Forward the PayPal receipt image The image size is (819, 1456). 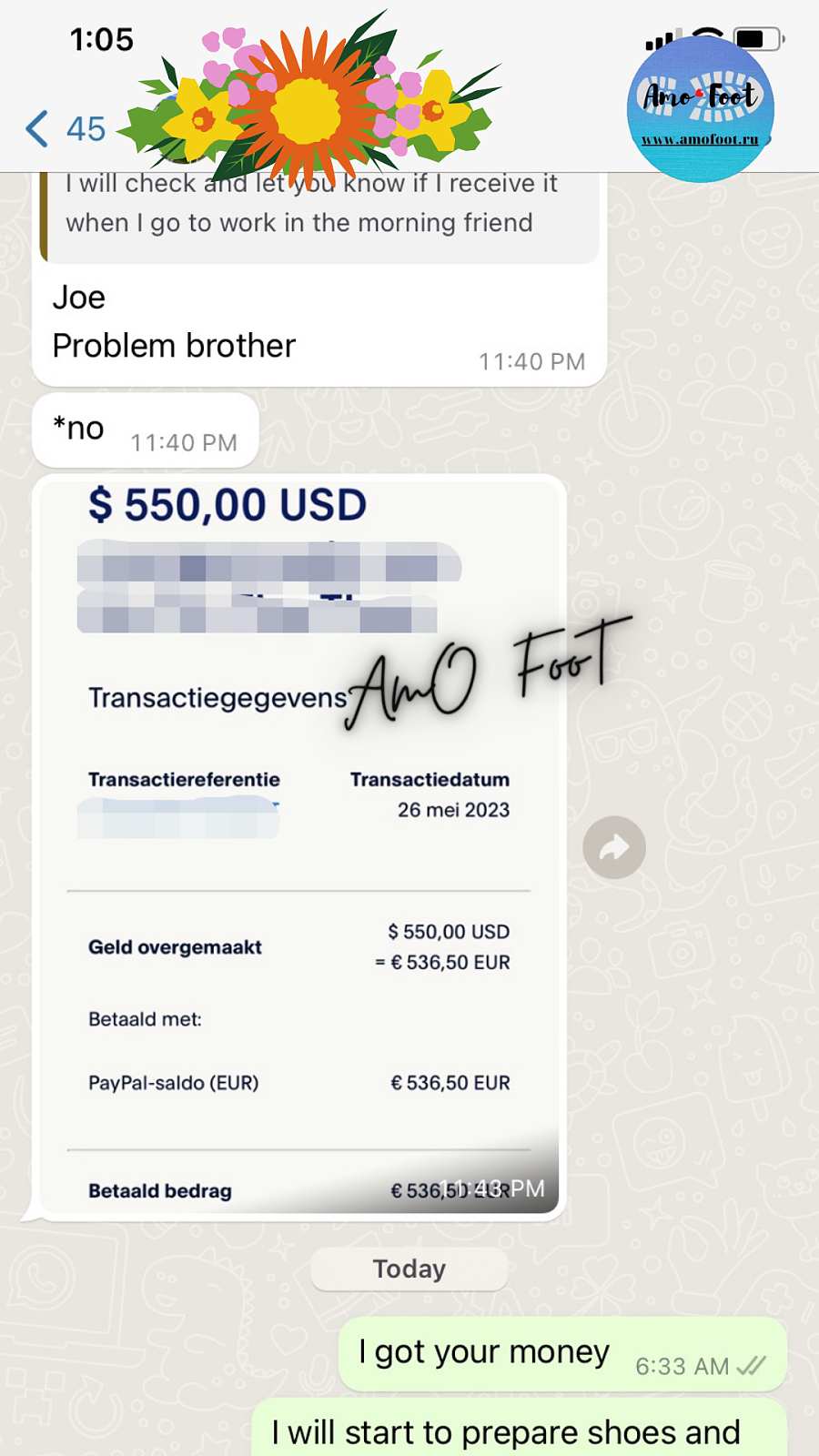[x=614, y=847]
